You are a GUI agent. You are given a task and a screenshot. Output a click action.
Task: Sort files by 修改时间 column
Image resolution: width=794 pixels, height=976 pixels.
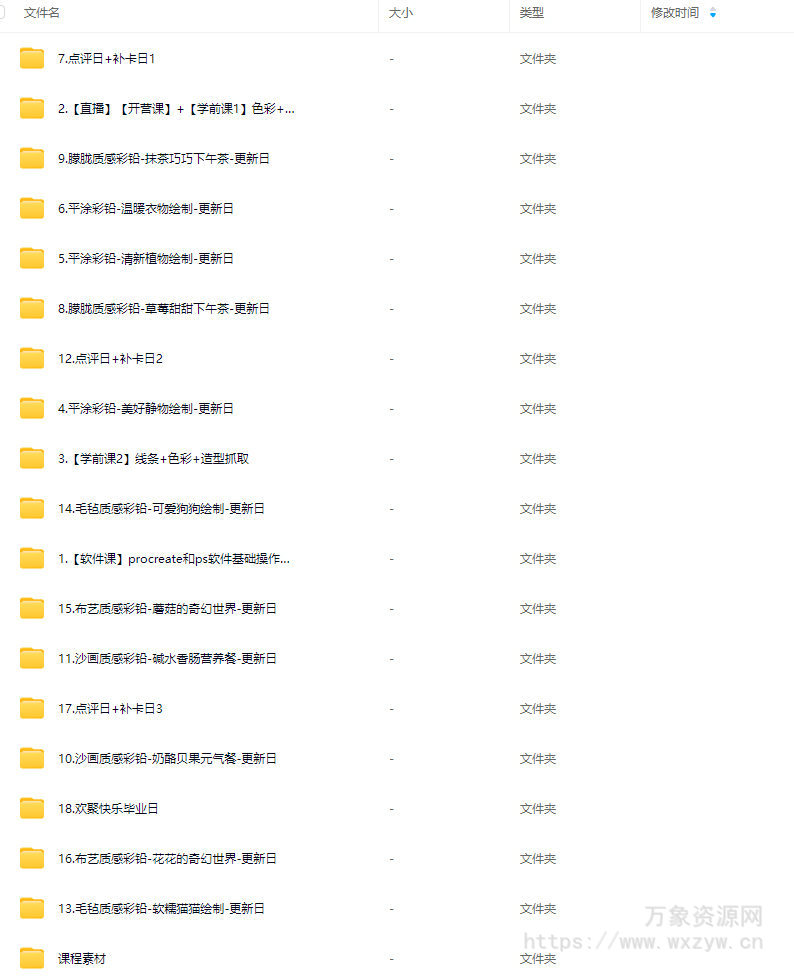tap(675, 13)
